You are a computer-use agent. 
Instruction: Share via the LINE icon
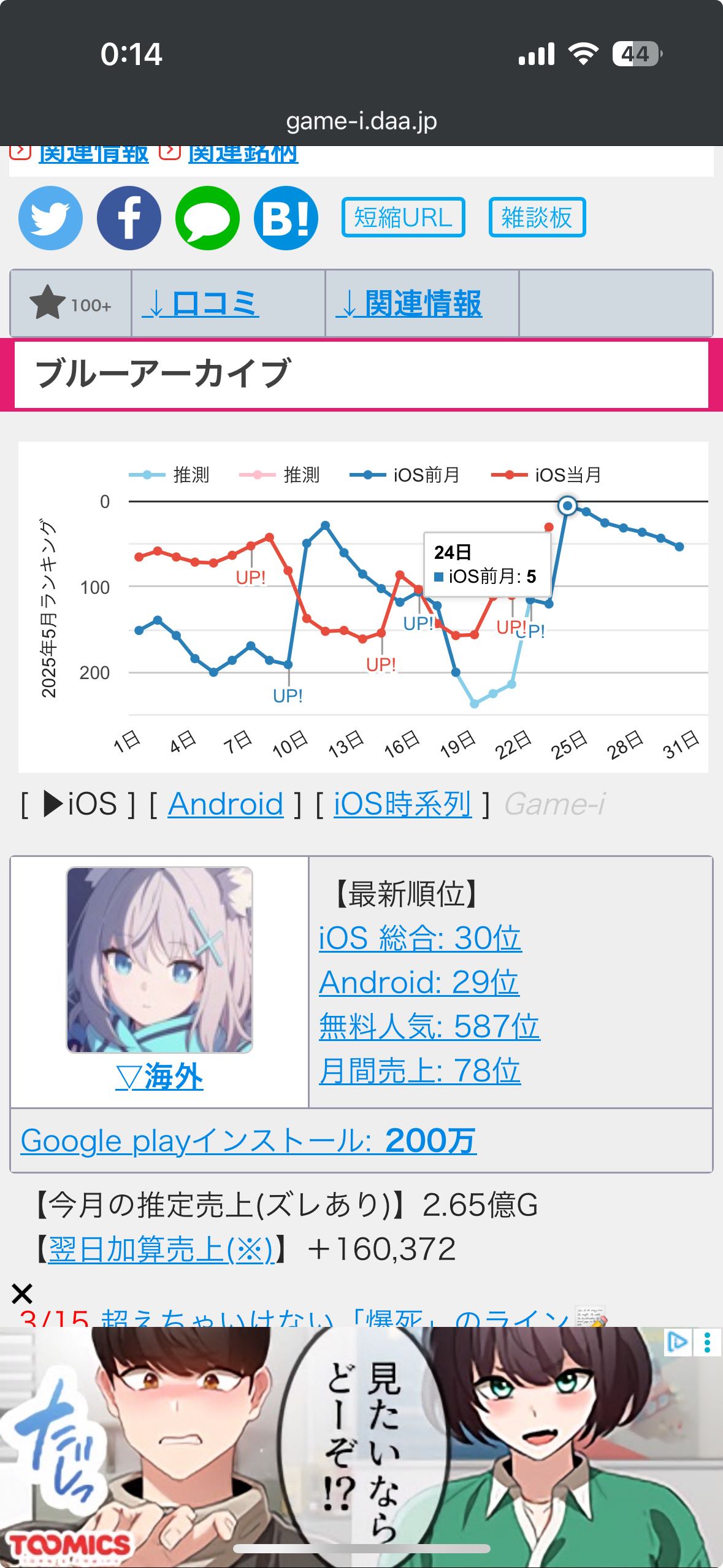tap(207, 218)
